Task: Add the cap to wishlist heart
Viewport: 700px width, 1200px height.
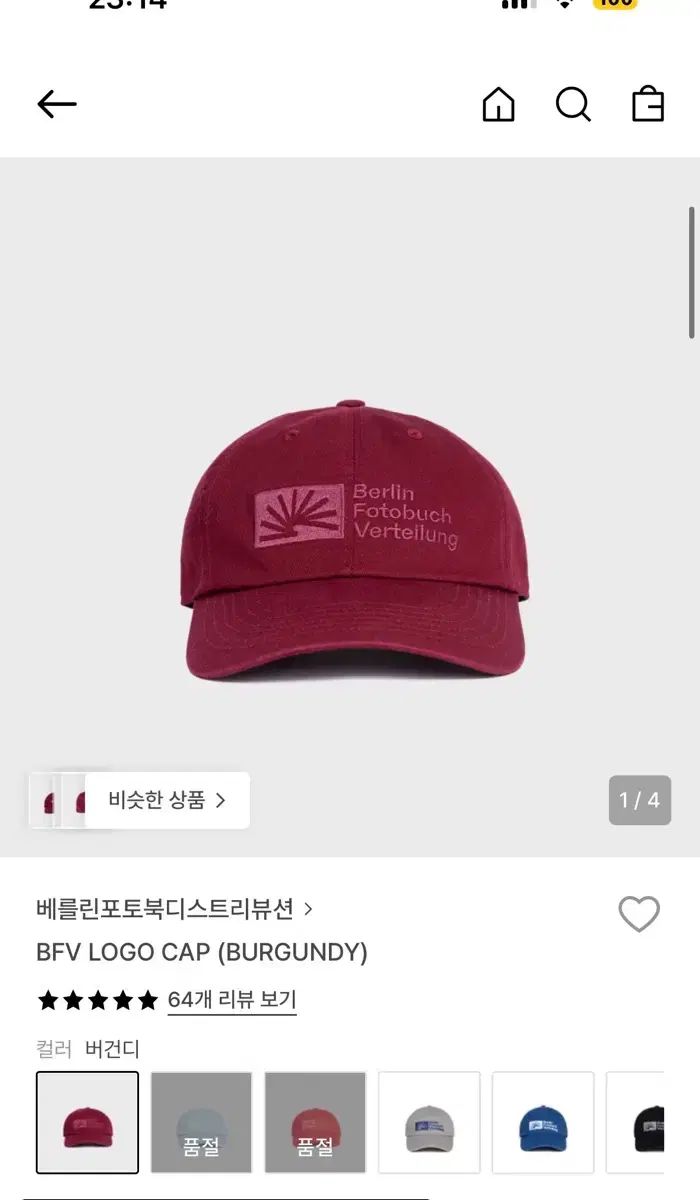Action: [x=639, y=914]
